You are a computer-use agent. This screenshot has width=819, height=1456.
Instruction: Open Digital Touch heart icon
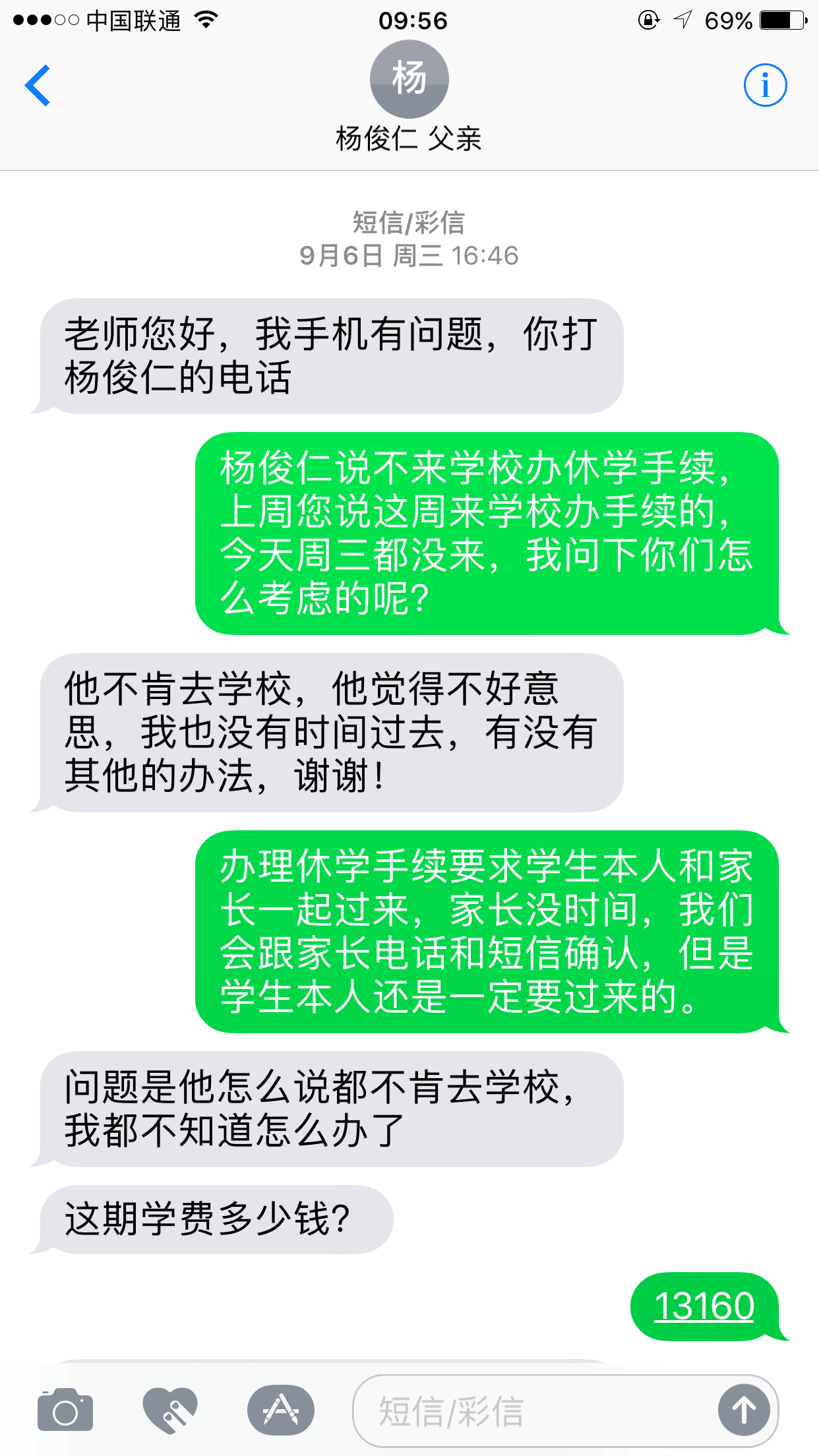pyautogui.click(x=170, y=1410)
